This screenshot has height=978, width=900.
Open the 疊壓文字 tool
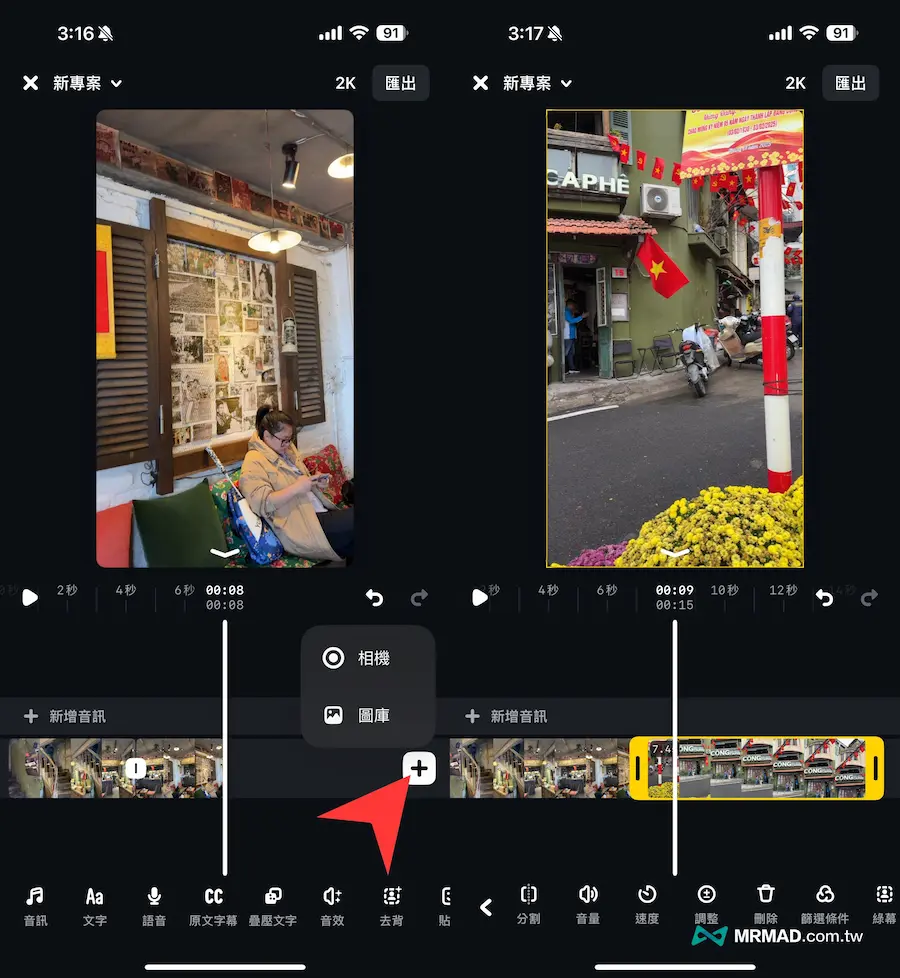272,904
